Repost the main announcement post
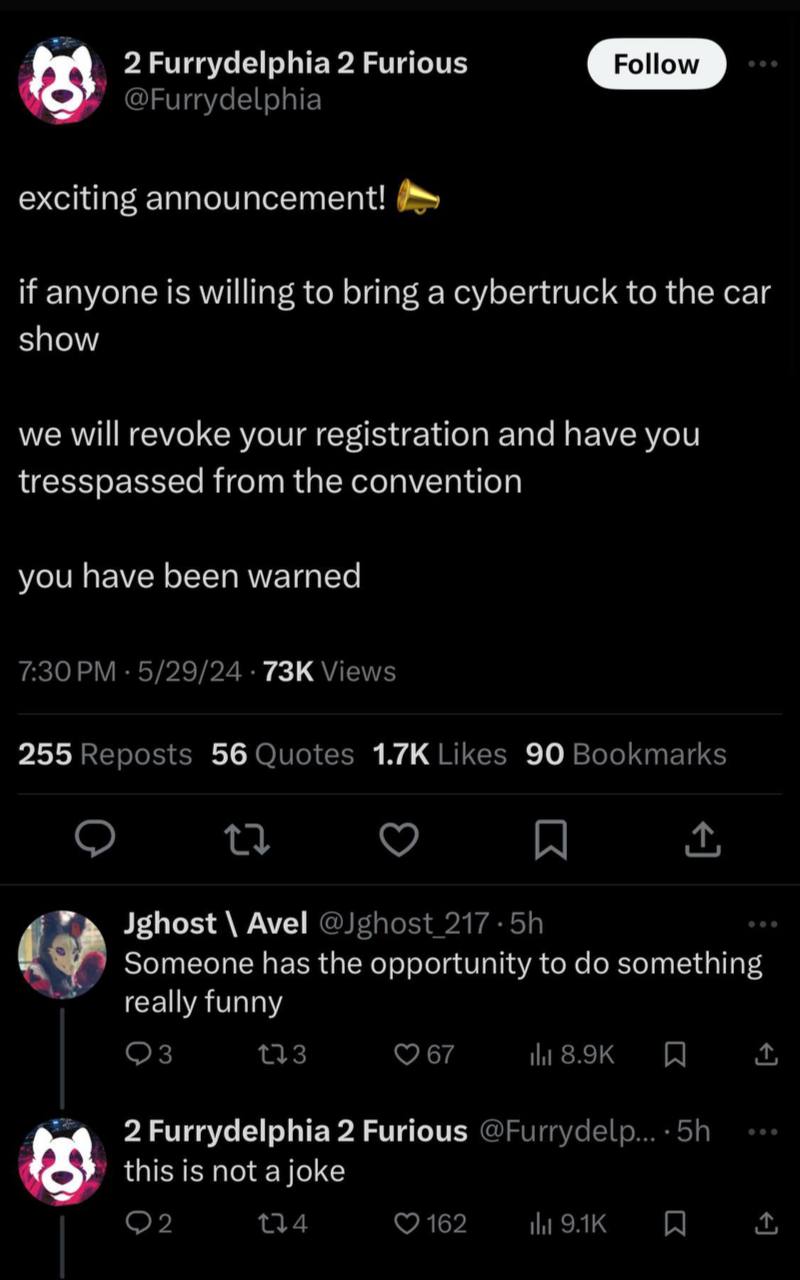 coord(249,841)
